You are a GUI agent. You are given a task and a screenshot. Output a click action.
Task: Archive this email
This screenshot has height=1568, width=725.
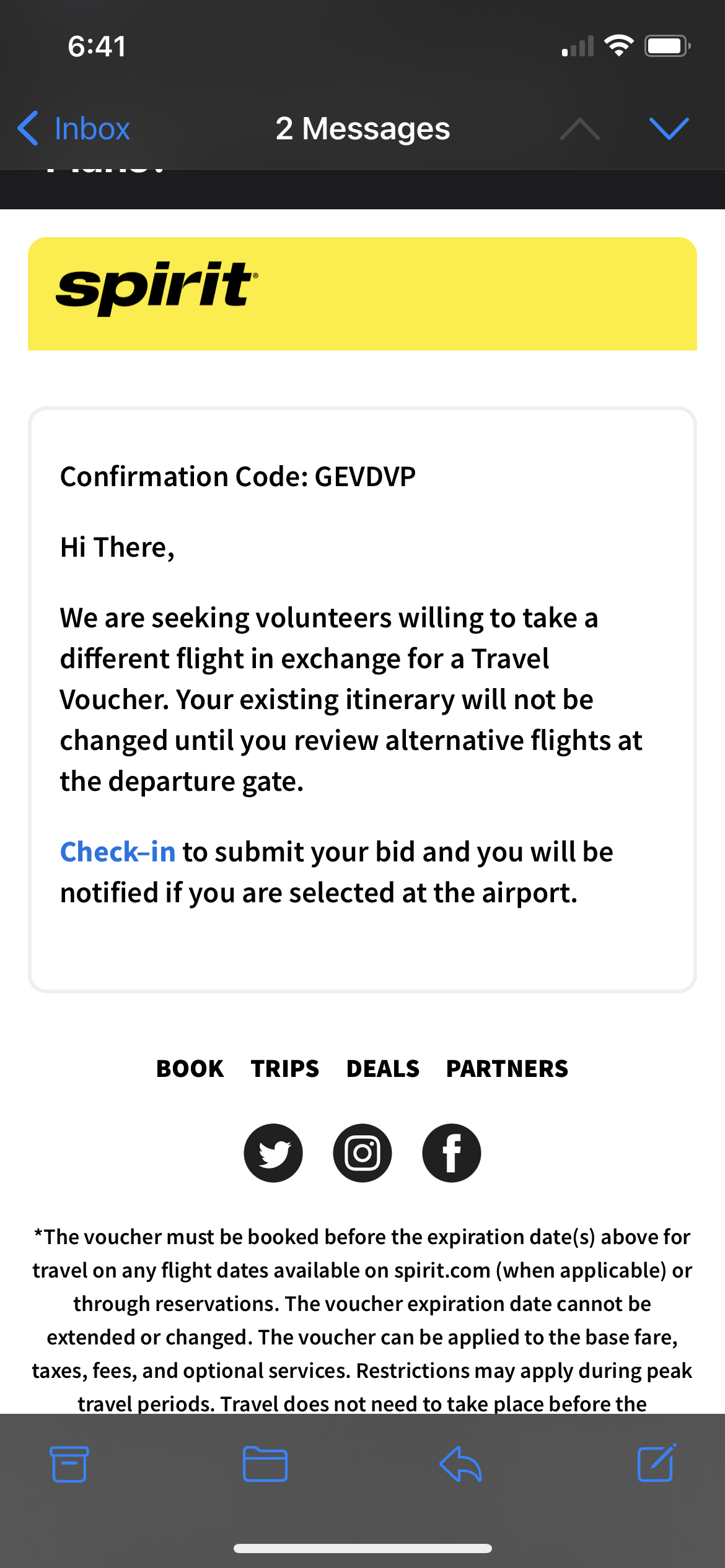(x=69, y=1464)
